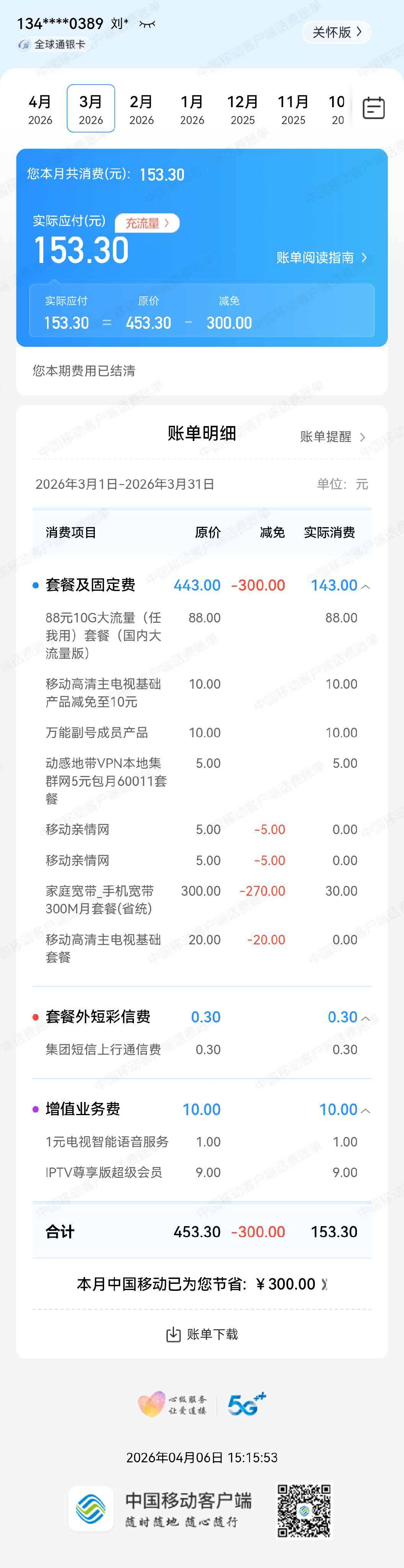The image size is (404, 1568).
Task: Tap 账单下载 to download the bill
Action: click(202, 1334)
